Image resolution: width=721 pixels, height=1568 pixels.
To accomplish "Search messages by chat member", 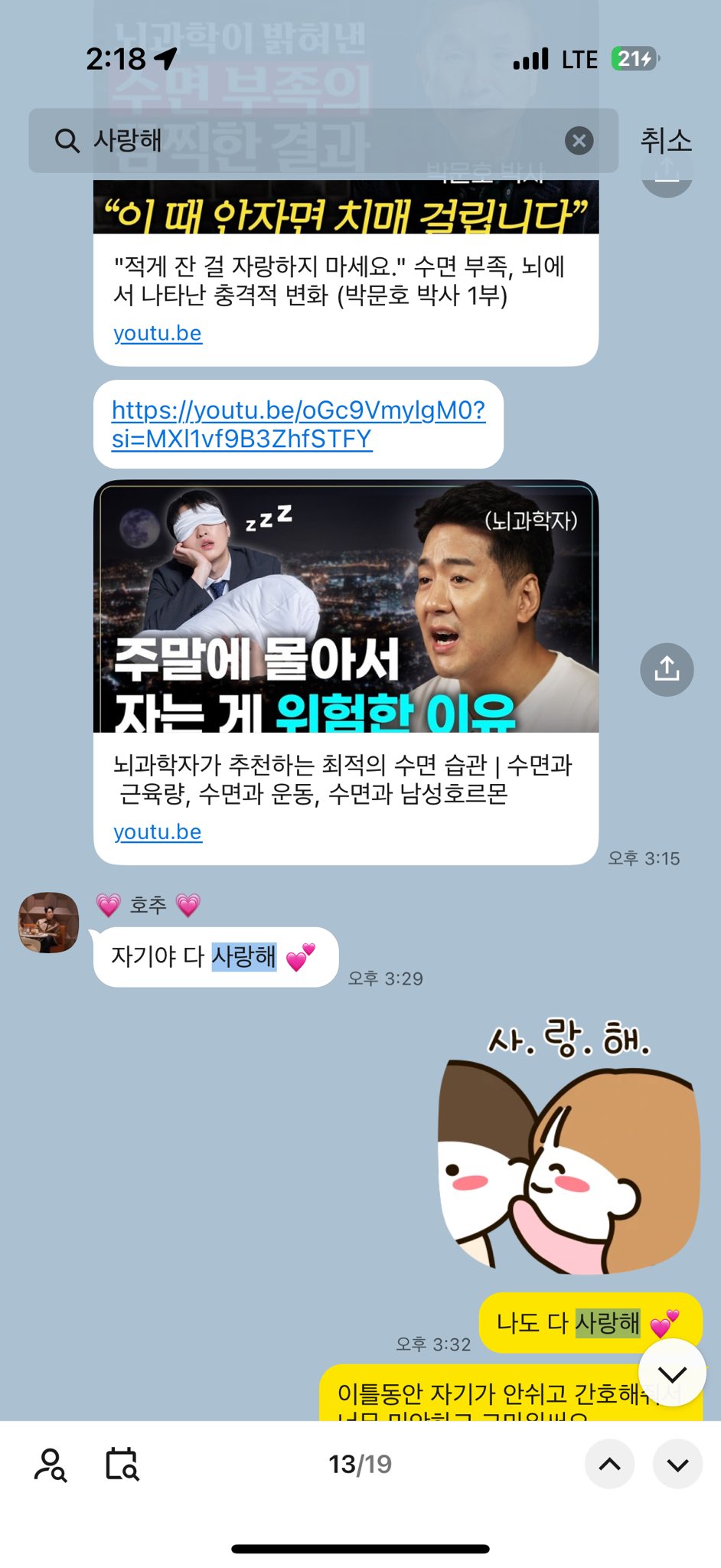I will (x=51, y=1465).
